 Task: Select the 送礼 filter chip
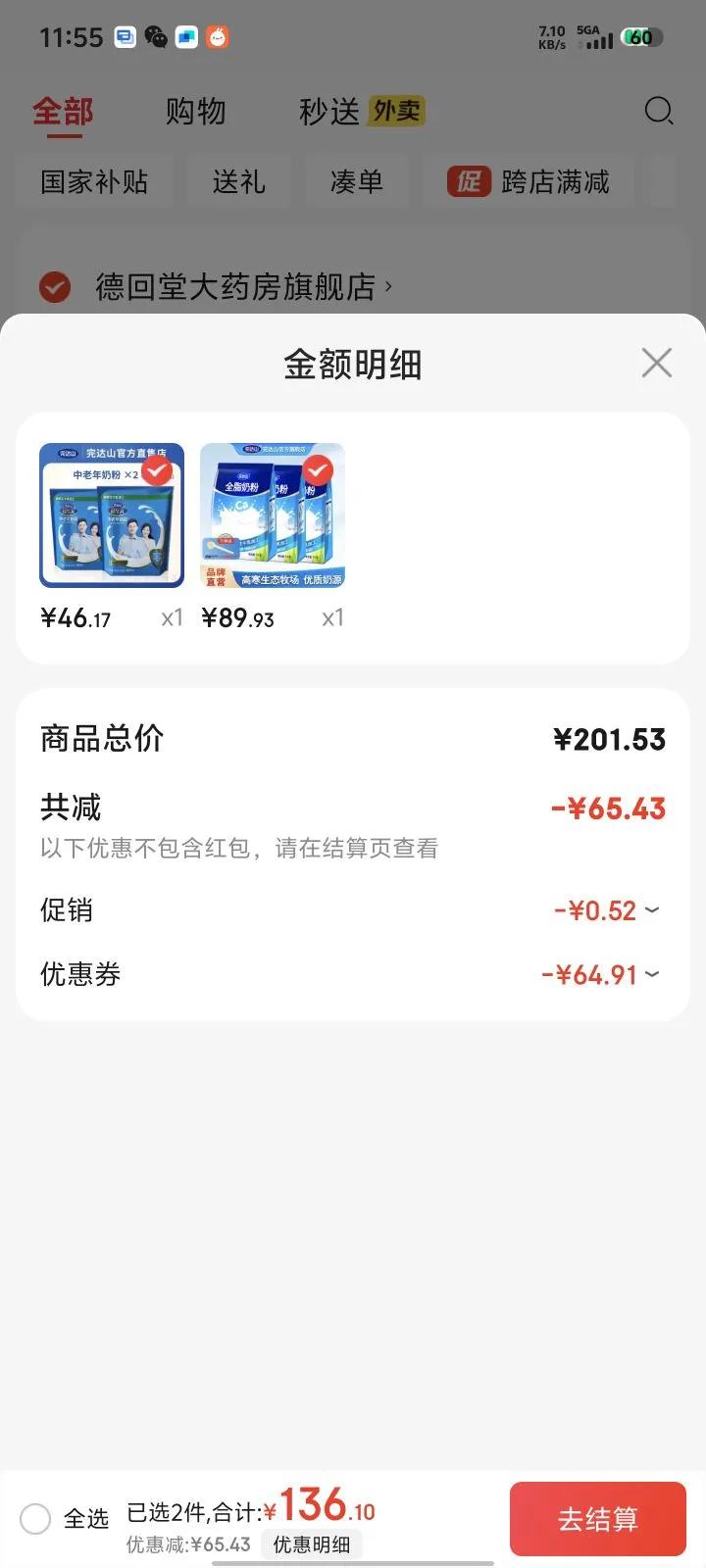click(x=238, y=182)
